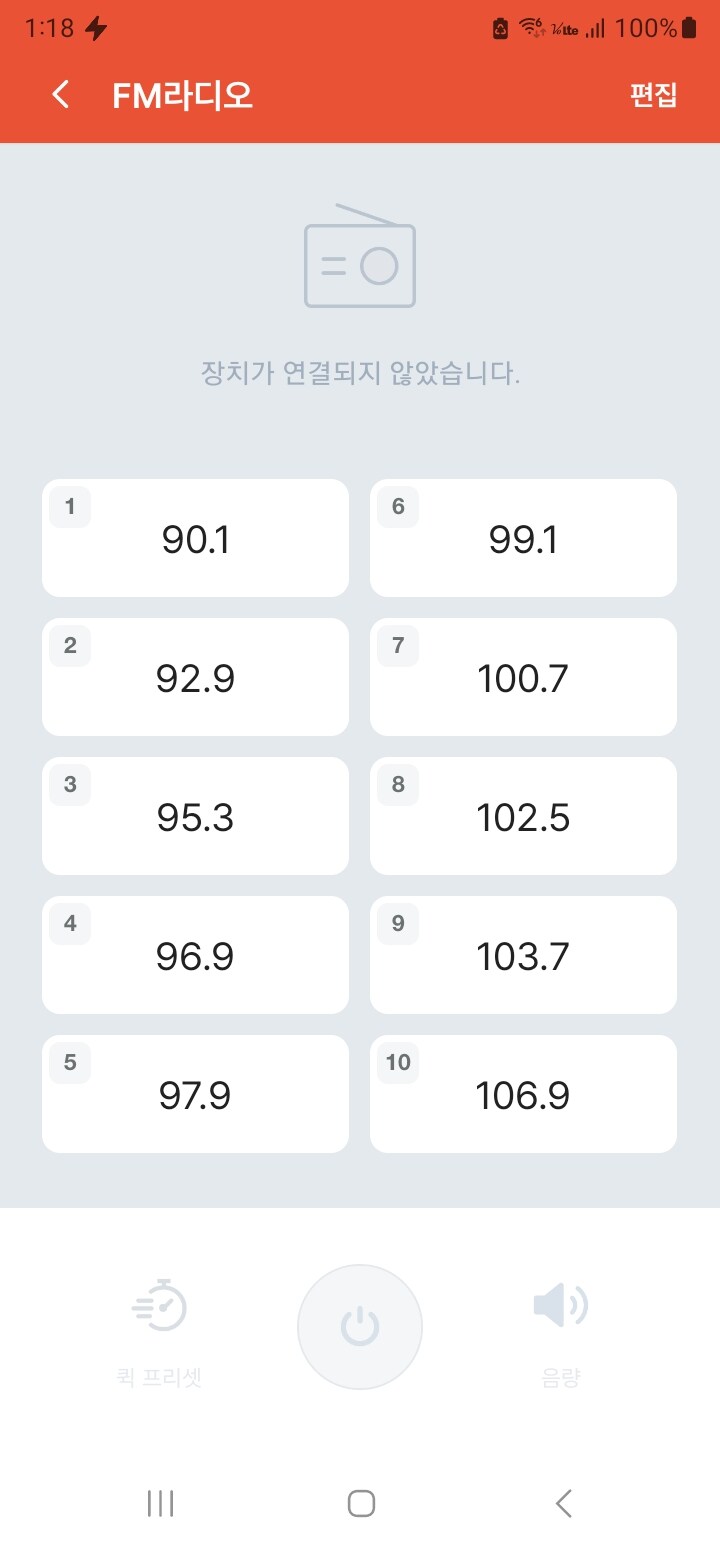720x1544 pixels.
Task: Select preset 1 at 90.1
Action: (x=195, y=539)
